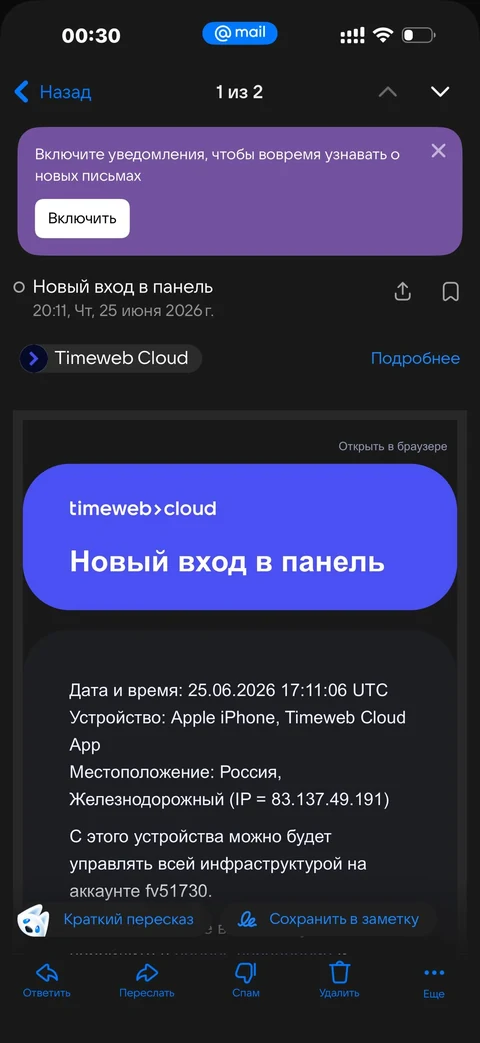
Task: Mark this email as Спам
Action: tap(246, 980)
